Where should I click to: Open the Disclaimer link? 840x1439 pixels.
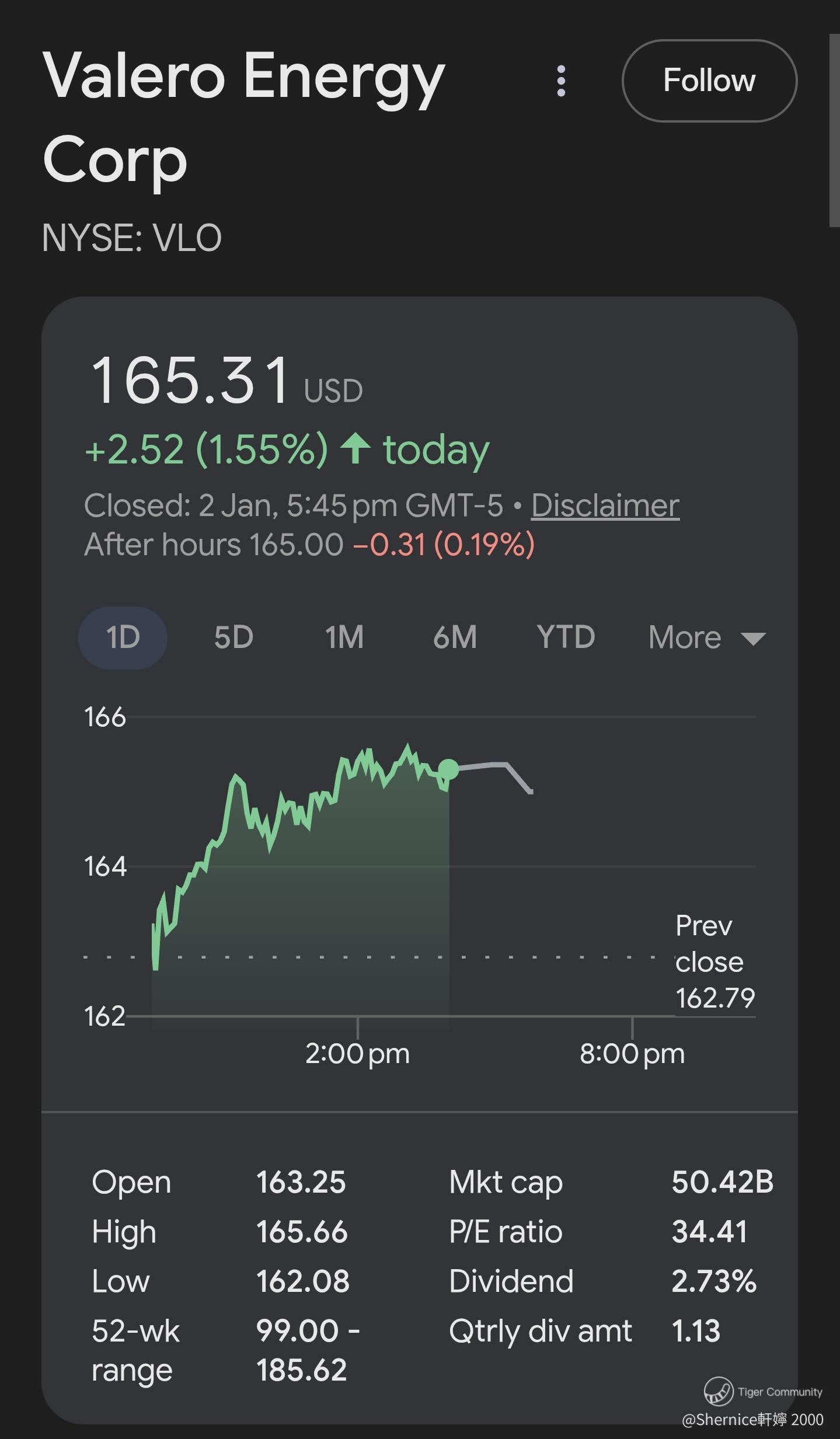pyautogui.click(x=605, y=506)
